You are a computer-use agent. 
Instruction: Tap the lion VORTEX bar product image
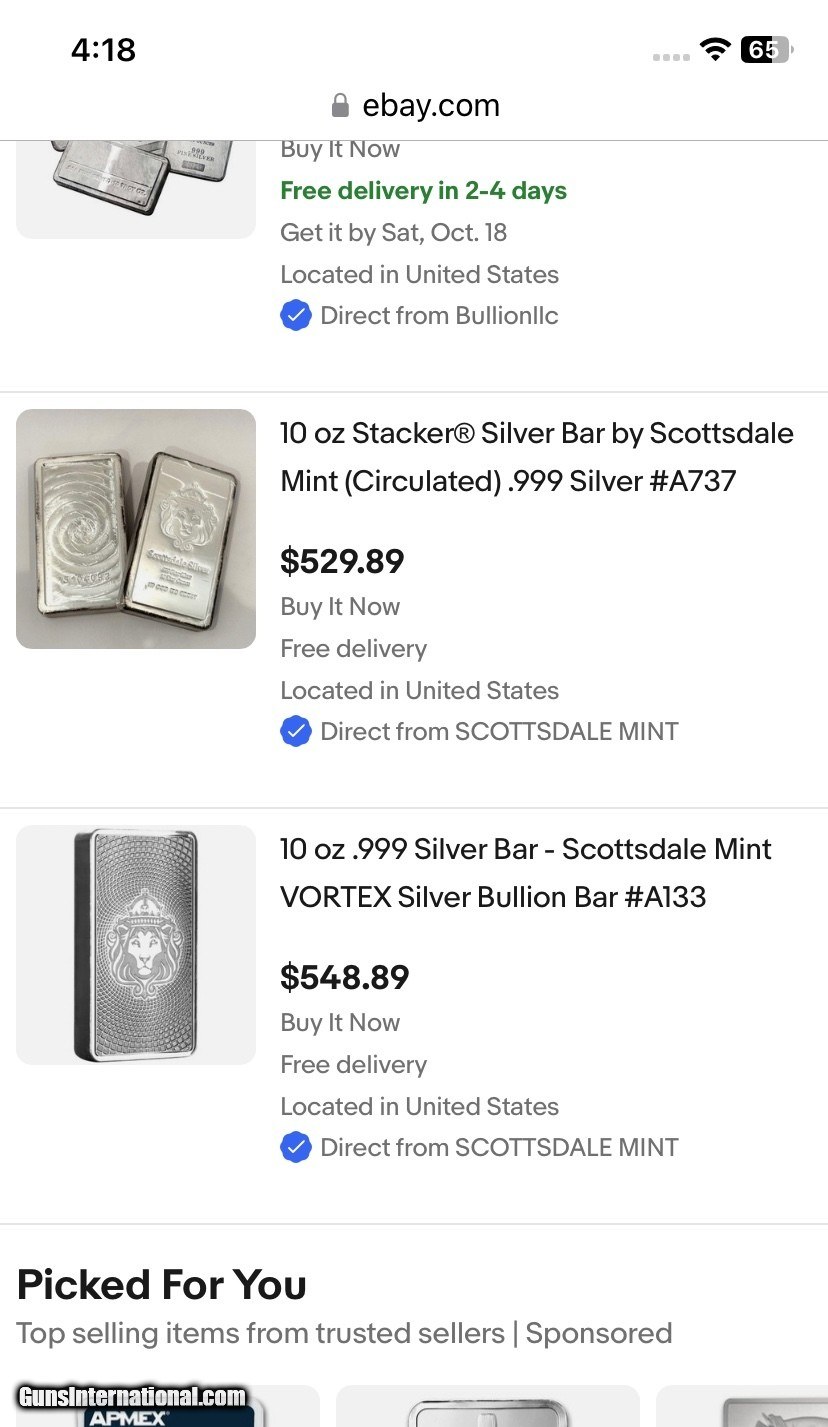136,945
